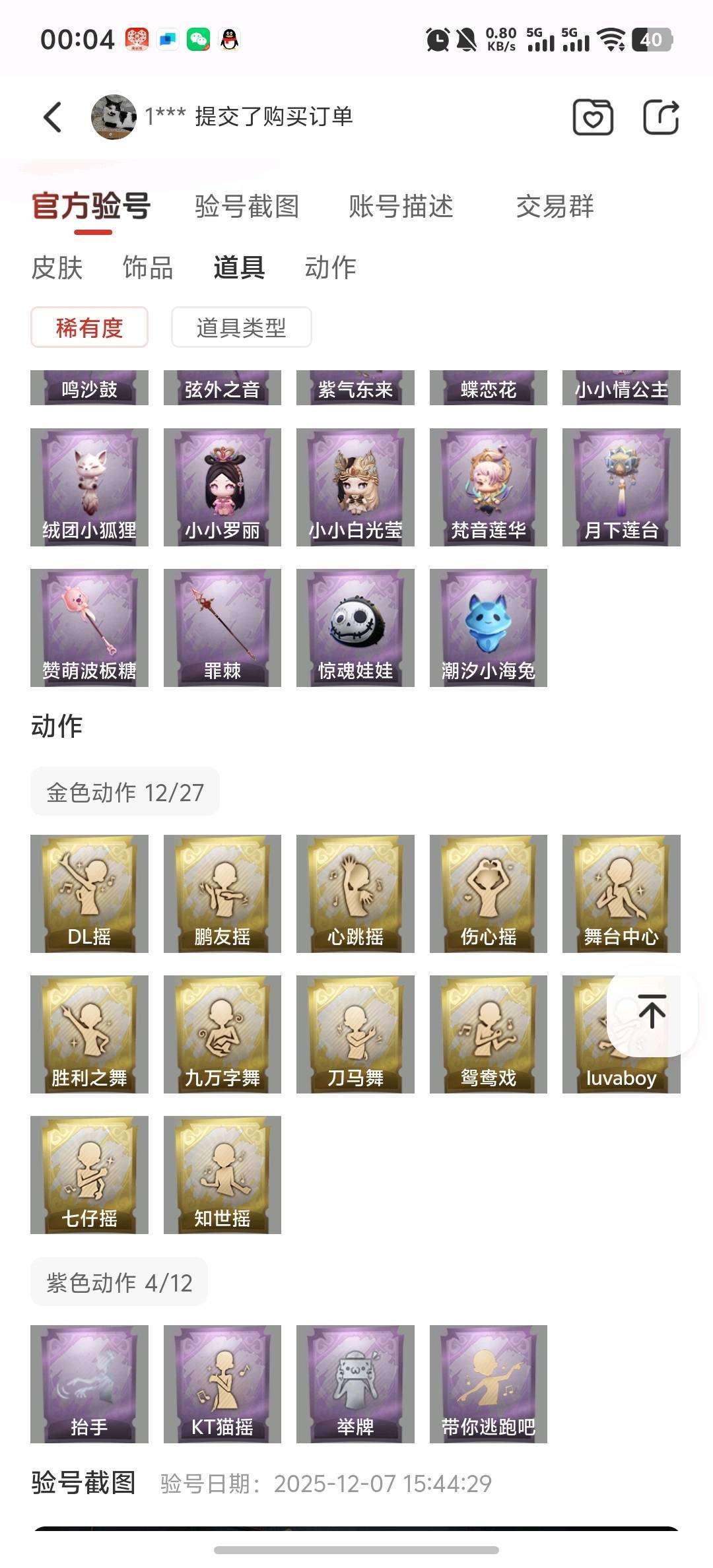This screenshot has height=1568, width=713.
Task: Open the seller's avatar profile picture
Action: (113, 116)
